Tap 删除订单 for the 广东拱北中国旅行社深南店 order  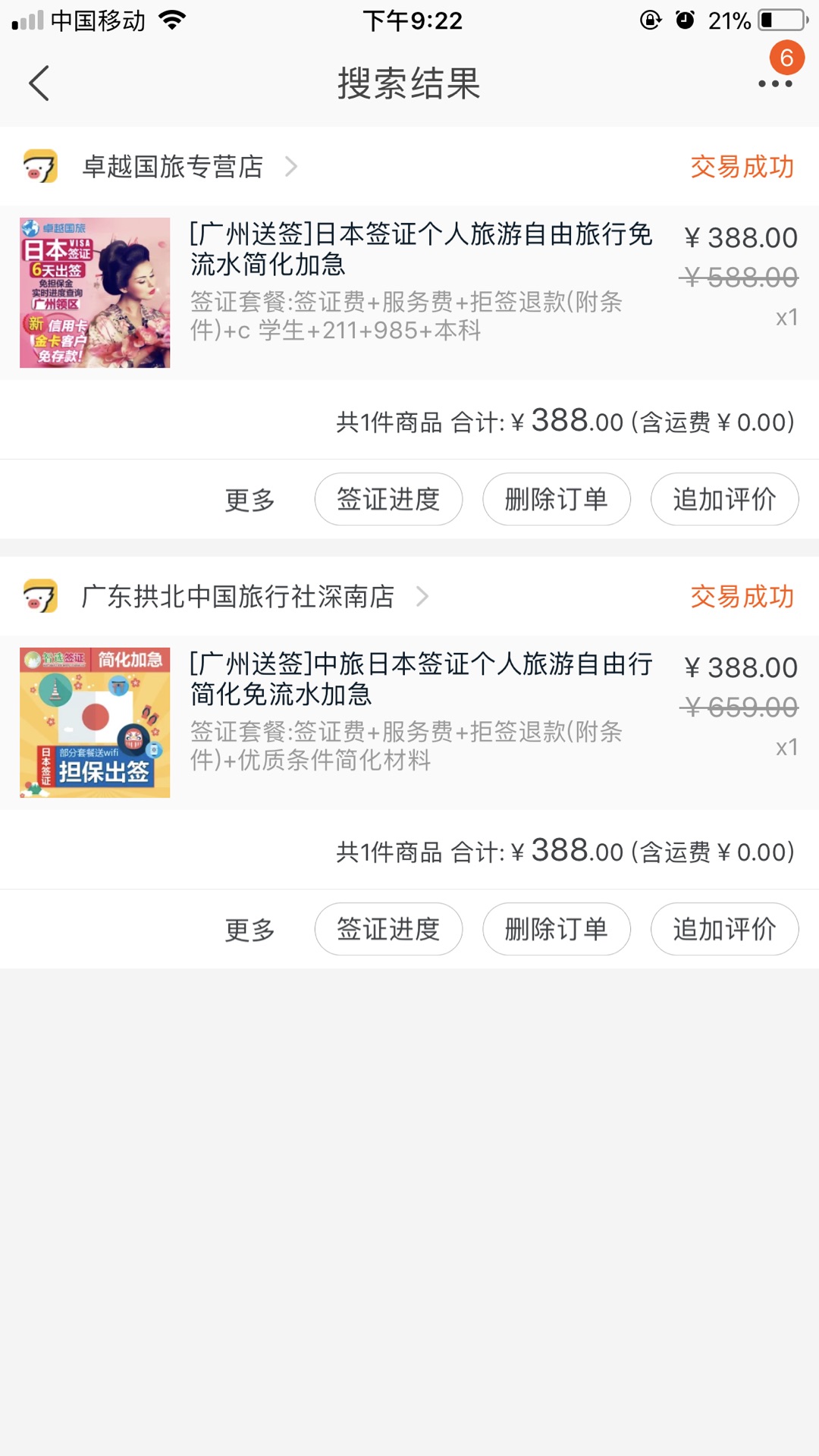point(557,929)
